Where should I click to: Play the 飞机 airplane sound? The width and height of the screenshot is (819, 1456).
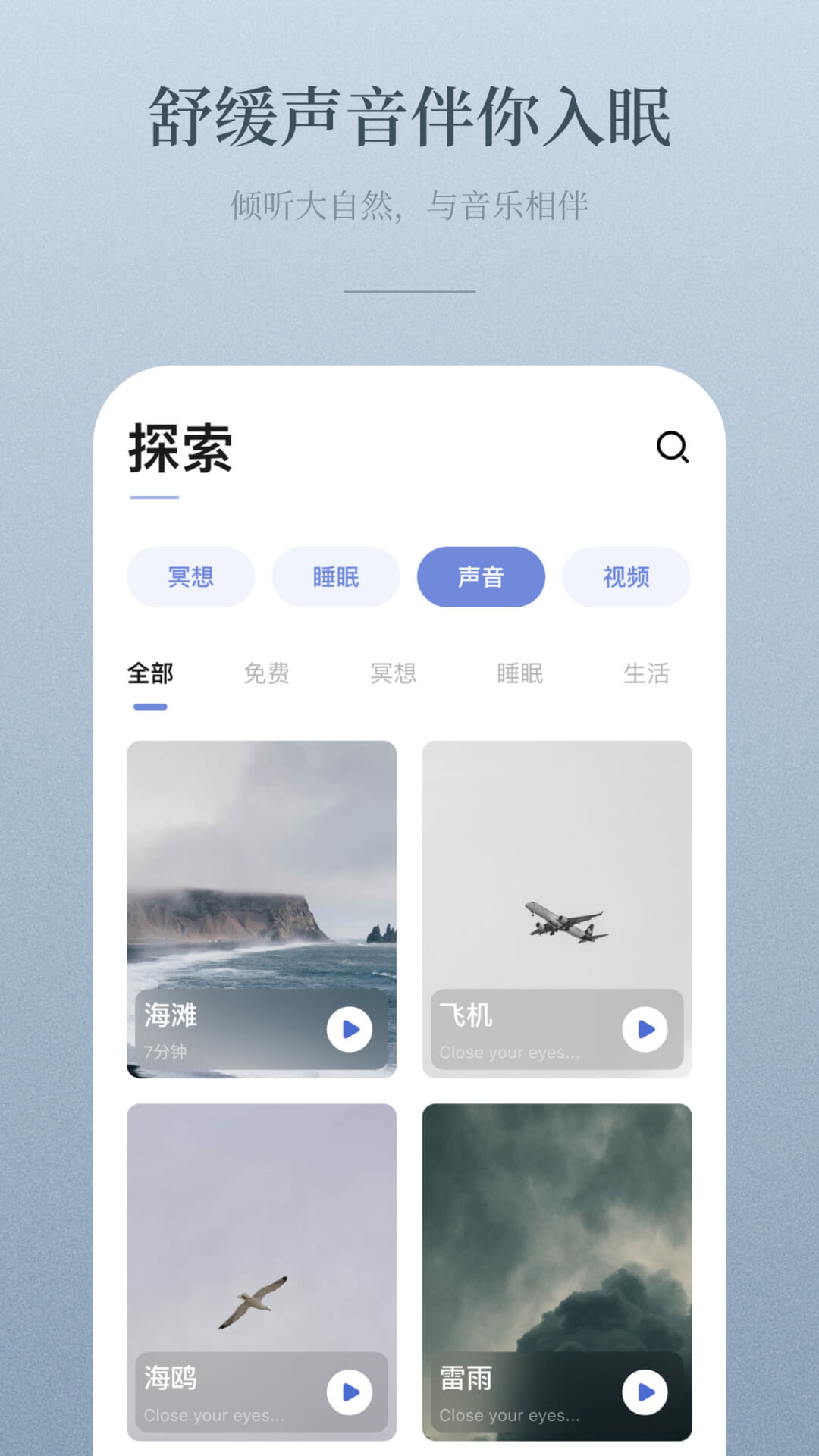pos(646,1029)
